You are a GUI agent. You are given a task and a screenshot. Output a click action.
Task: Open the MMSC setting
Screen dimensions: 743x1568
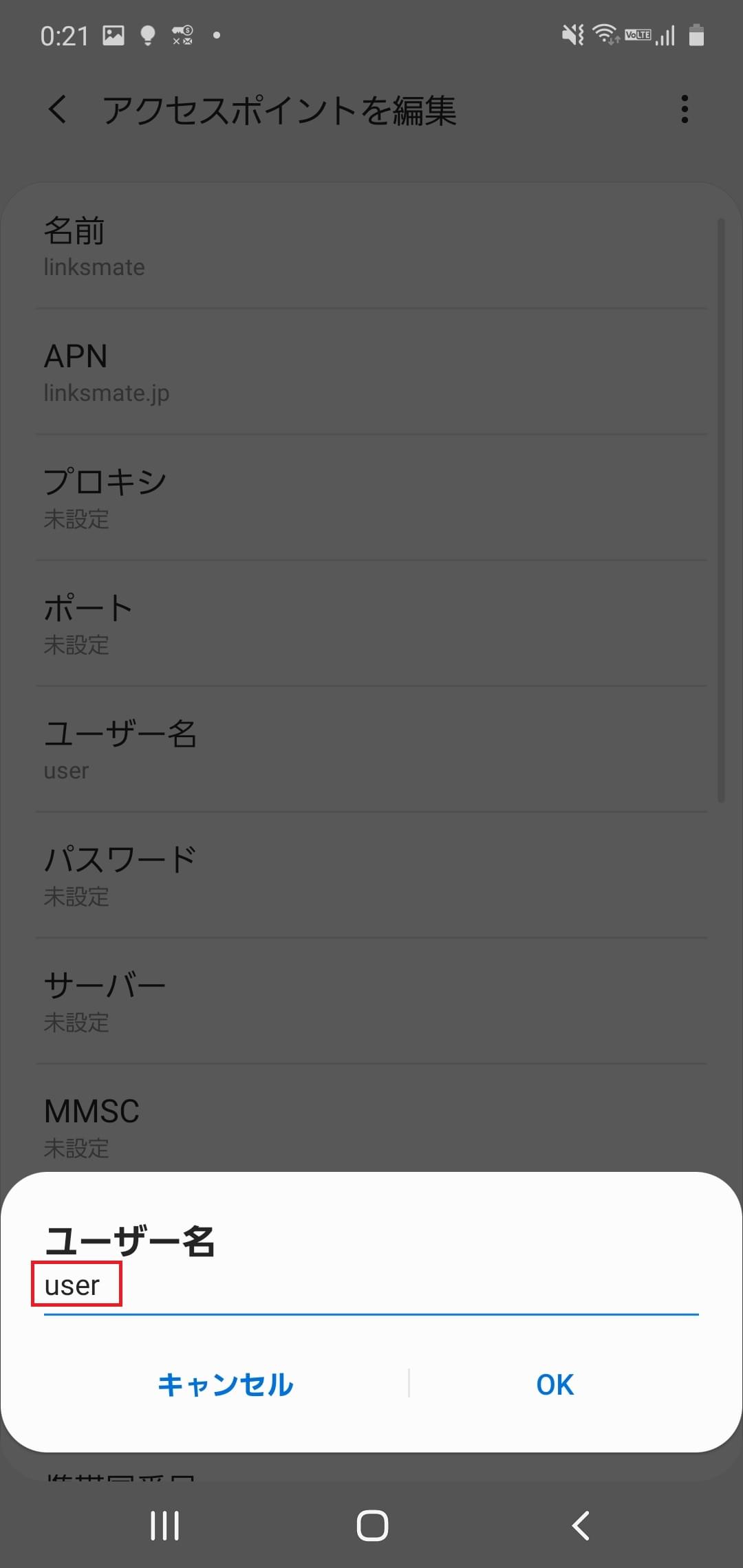371,1126
